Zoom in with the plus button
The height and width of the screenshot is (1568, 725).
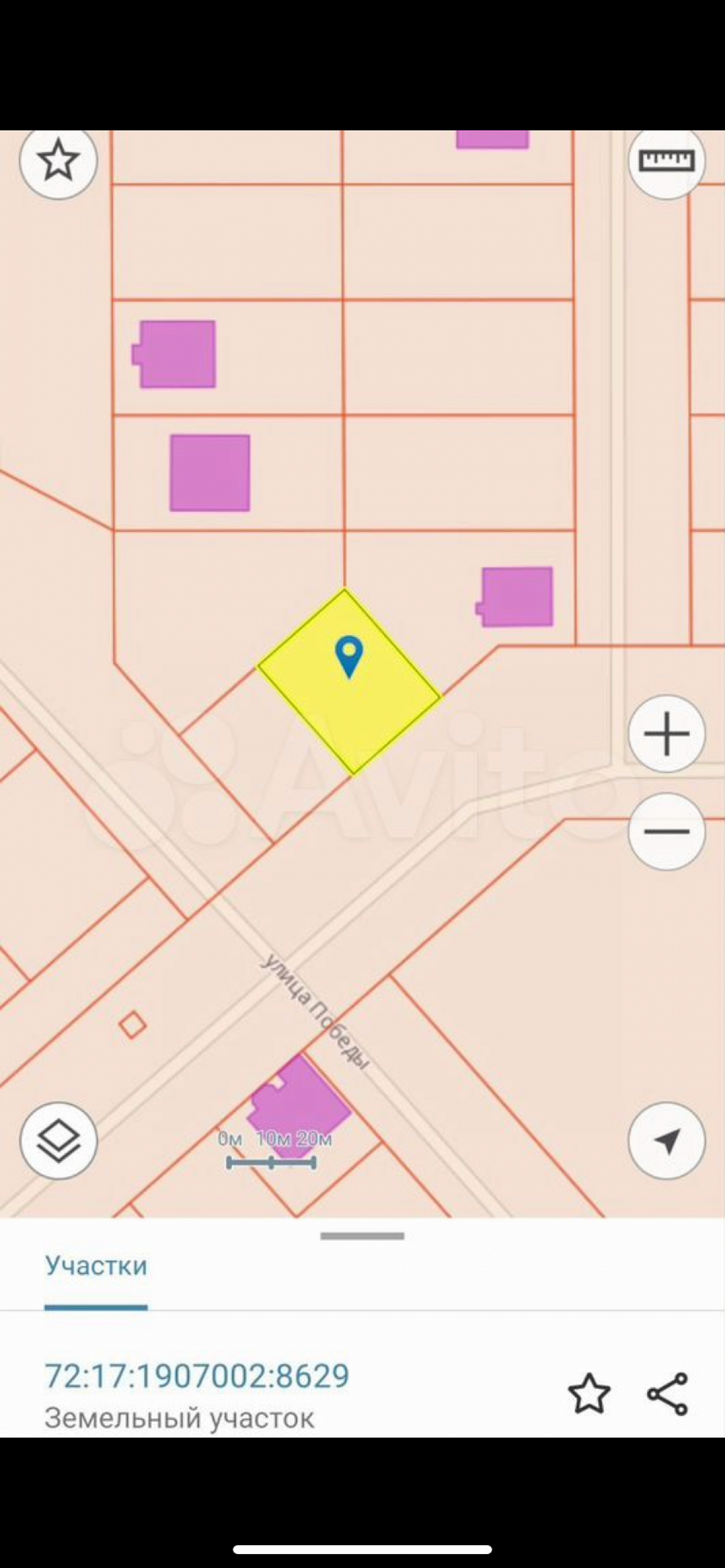tap(666, 734)
